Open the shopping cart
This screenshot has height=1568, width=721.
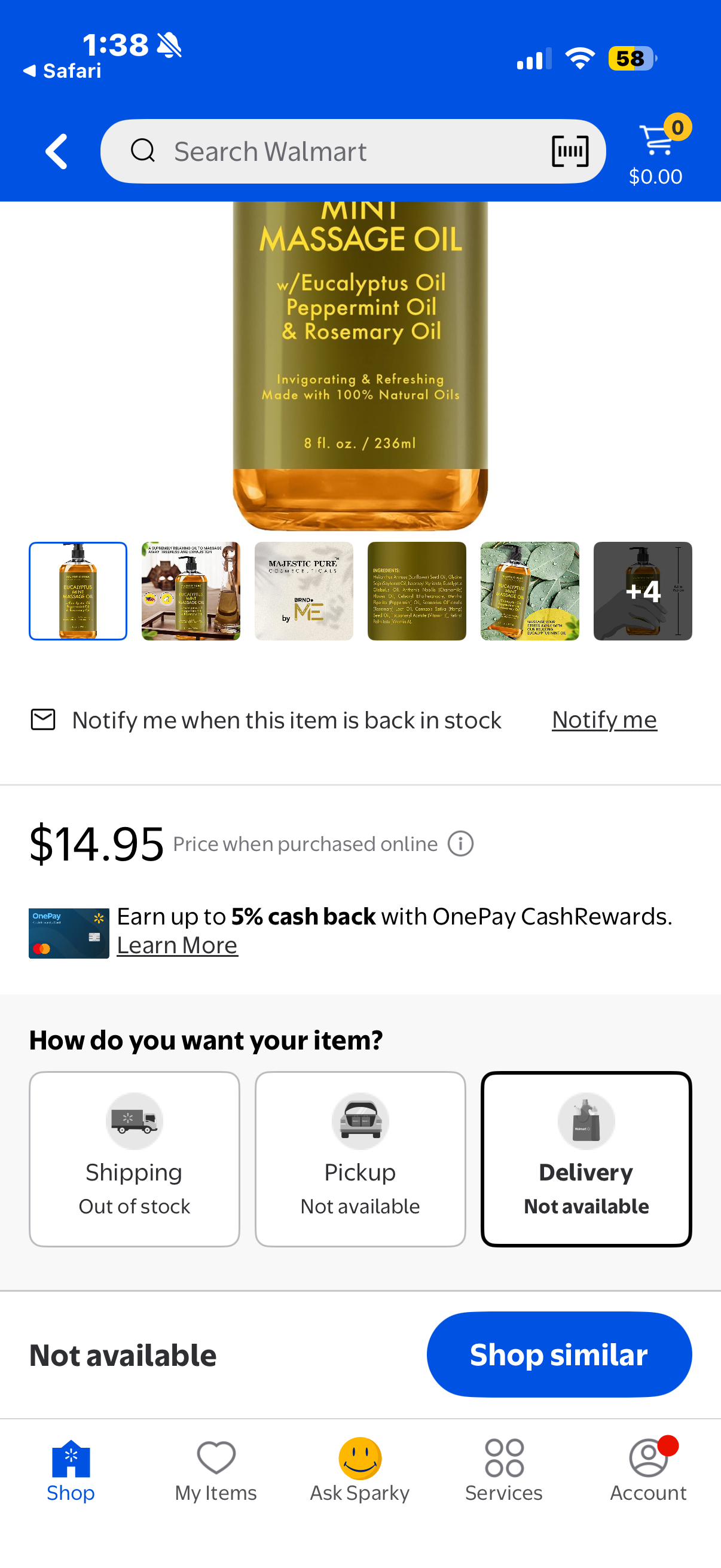pyautogui.click(x=657, y=150)
